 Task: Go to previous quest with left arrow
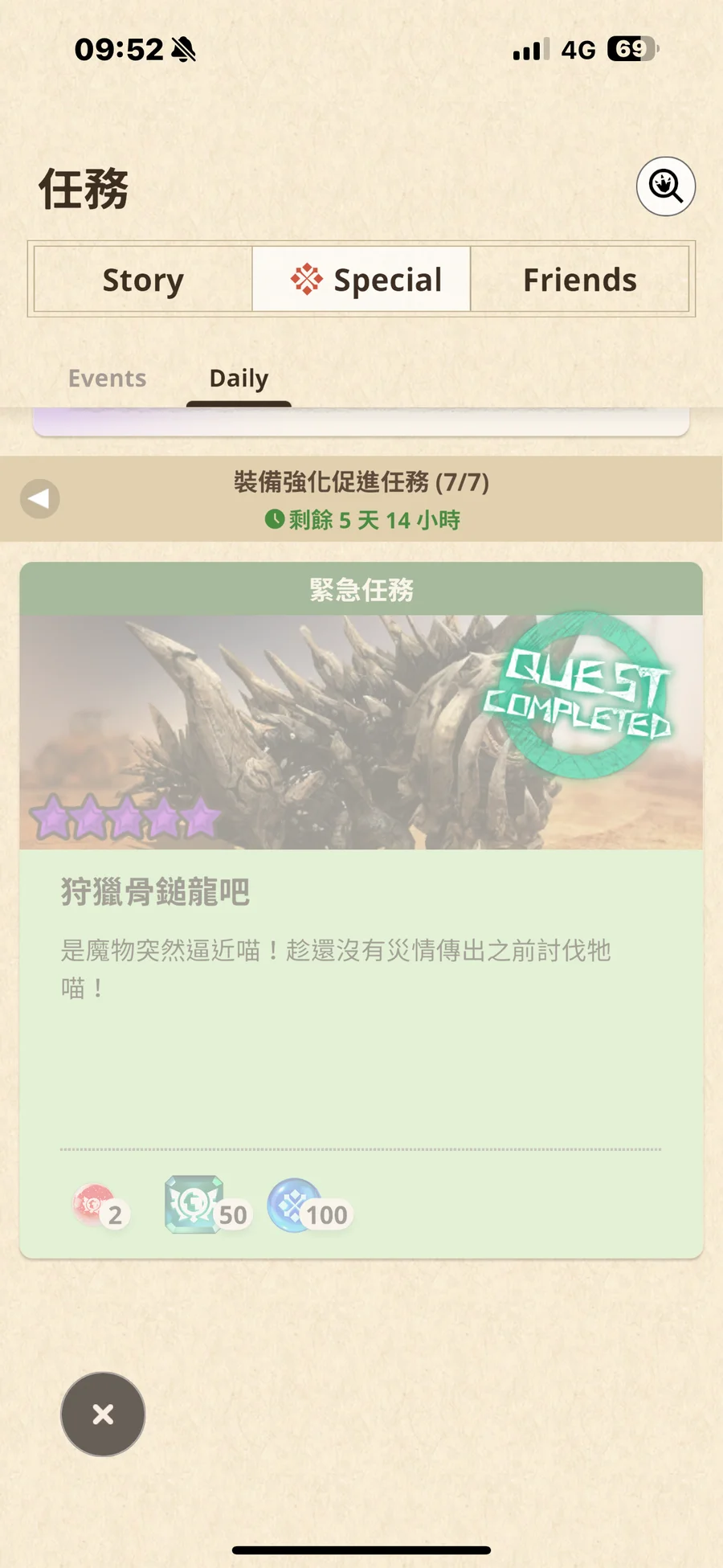[x=40, y=499]
